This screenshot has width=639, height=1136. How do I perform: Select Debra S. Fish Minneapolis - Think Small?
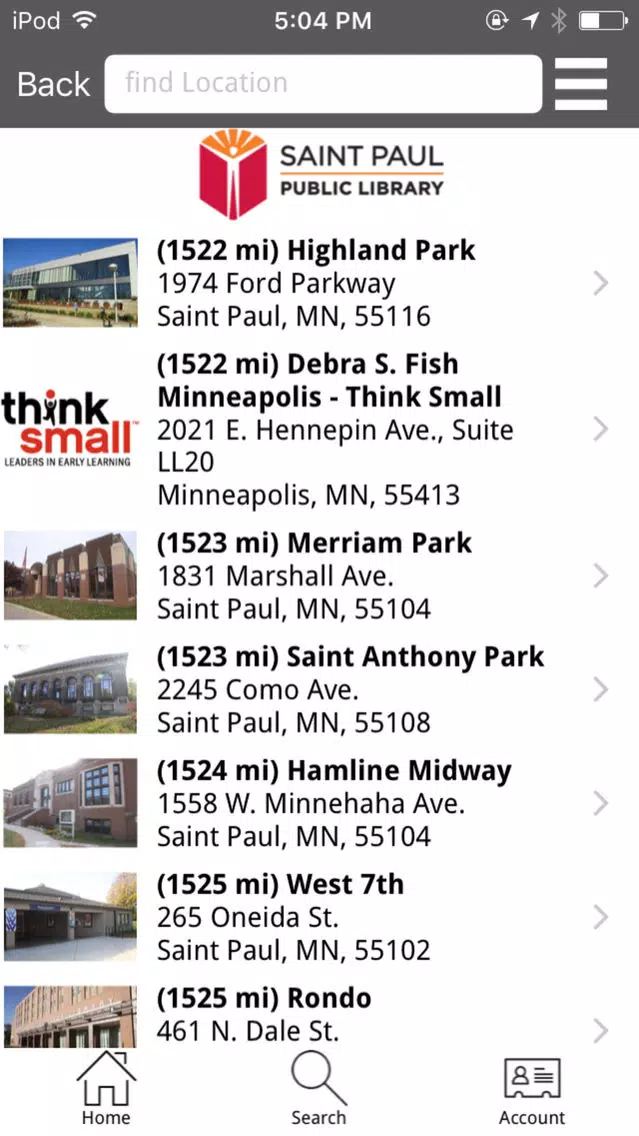point(320,429)
